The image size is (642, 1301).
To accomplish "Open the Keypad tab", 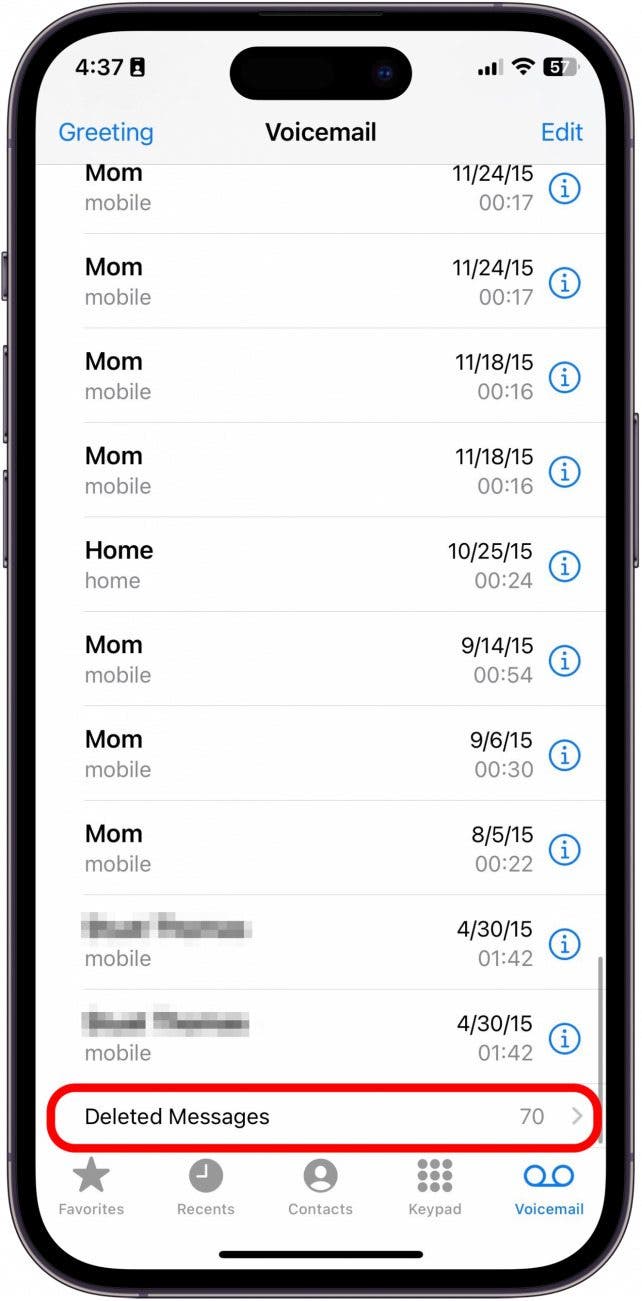I will [435, 1187].
